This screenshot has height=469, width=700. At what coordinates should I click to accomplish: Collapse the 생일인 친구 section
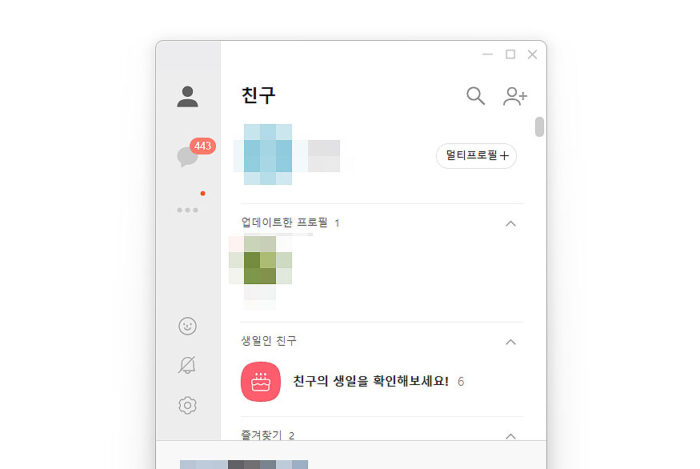pyautogui.click(x=511, y=342)
